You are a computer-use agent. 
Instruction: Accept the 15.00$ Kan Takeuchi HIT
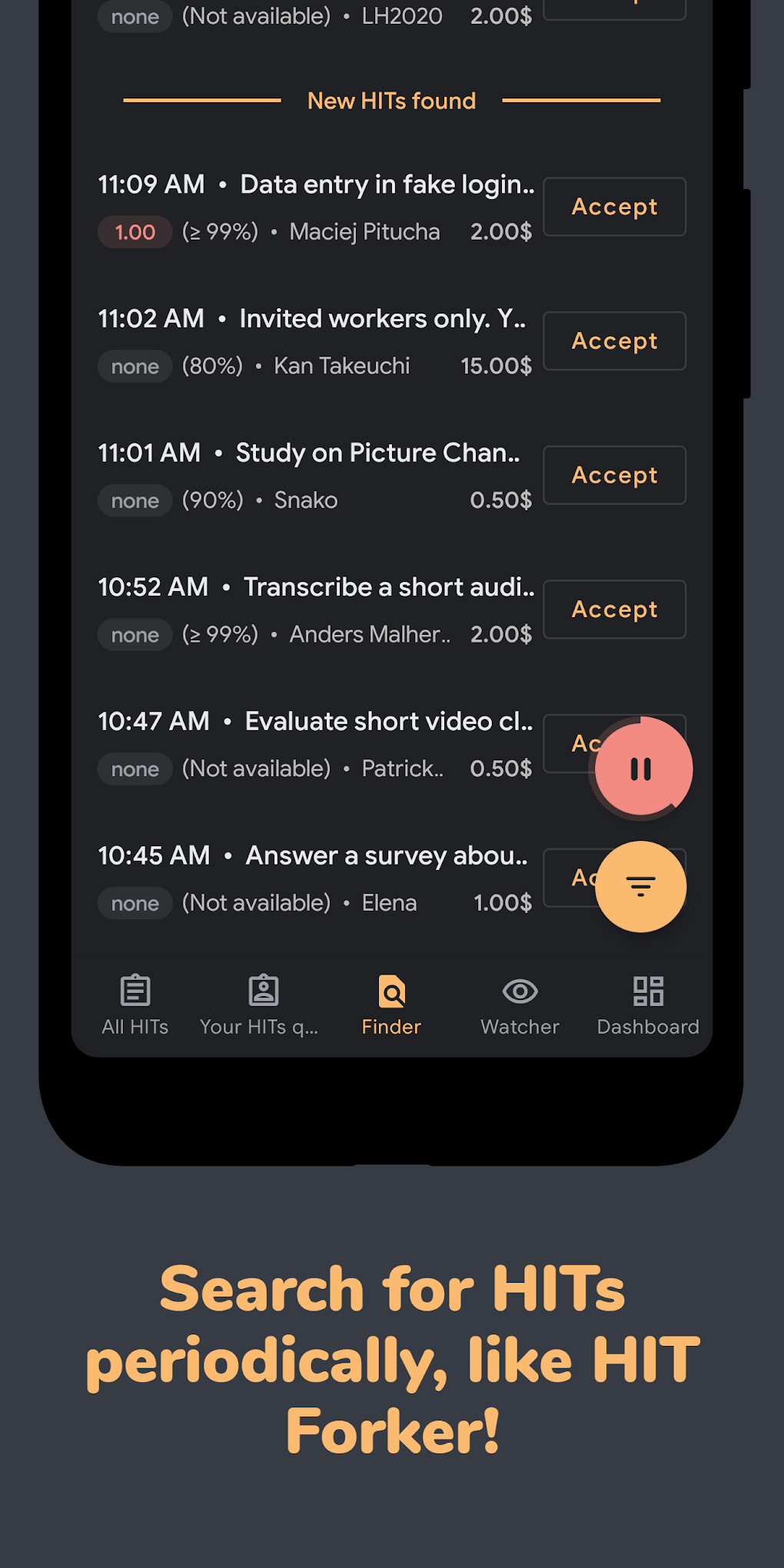click(x=614, y=341)
